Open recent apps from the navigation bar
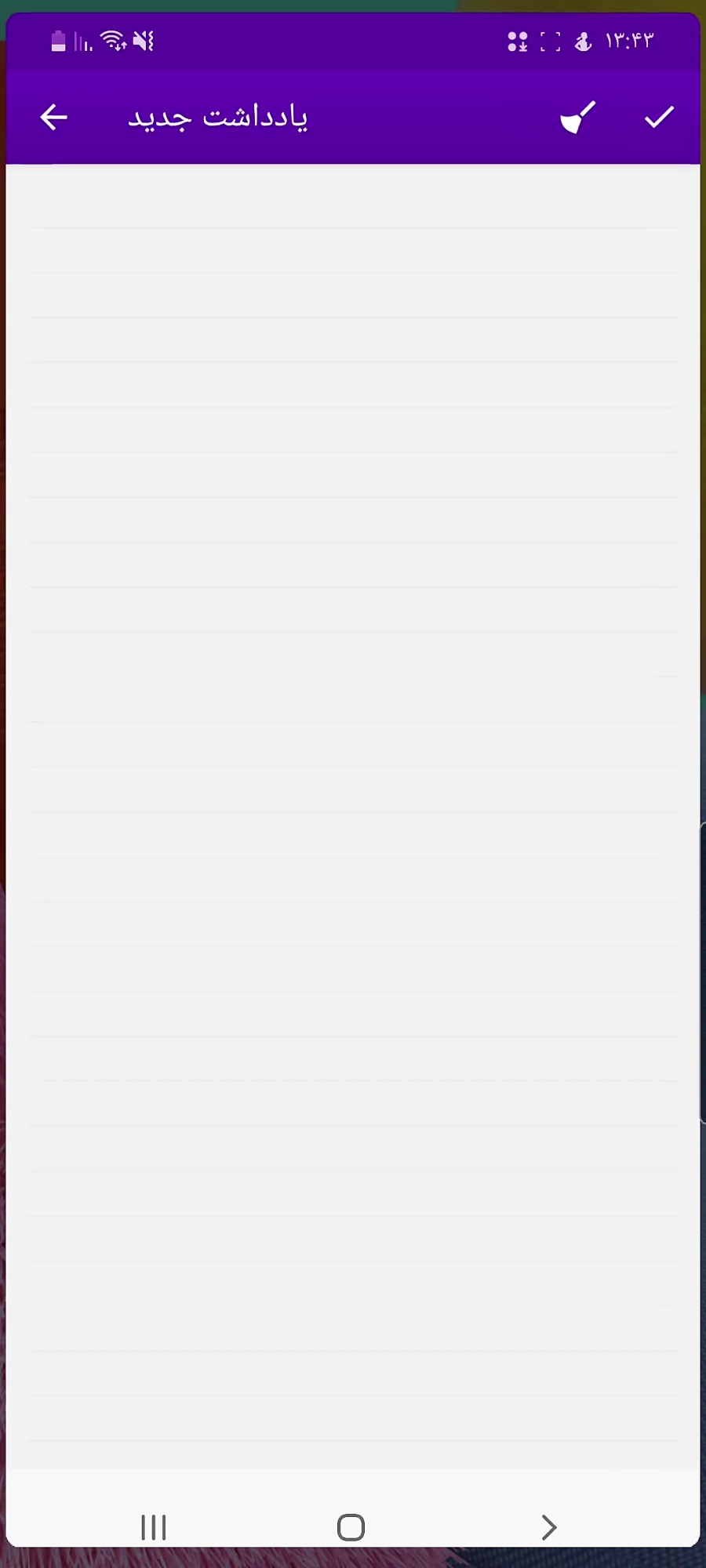Viewport: 706px width, 1568px height. point(154,1527)
